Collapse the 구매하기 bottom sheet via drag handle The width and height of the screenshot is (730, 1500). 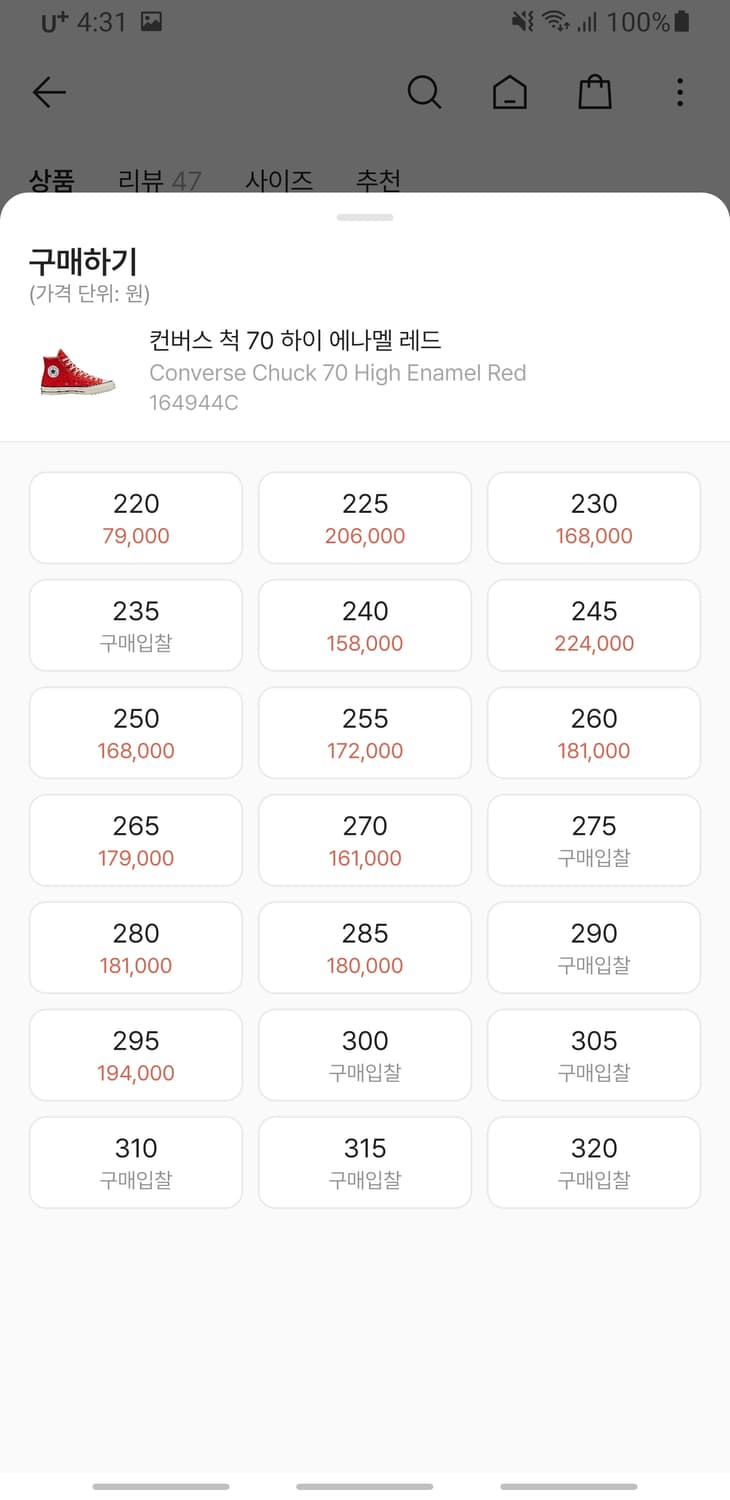[x=364, y=216]
